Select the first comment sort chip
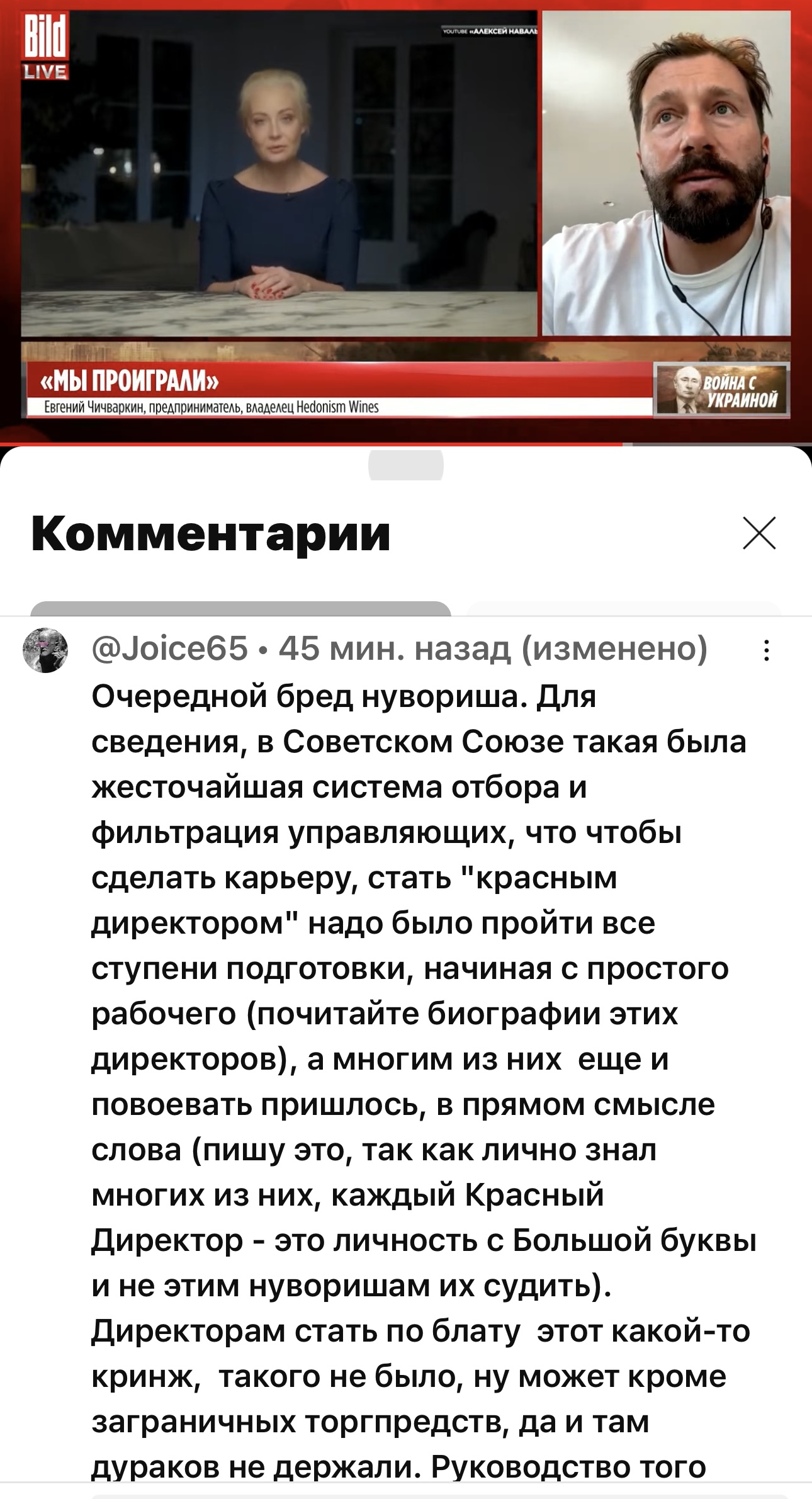The width and height of the screenshot is (812, 1499). point(240,608)
